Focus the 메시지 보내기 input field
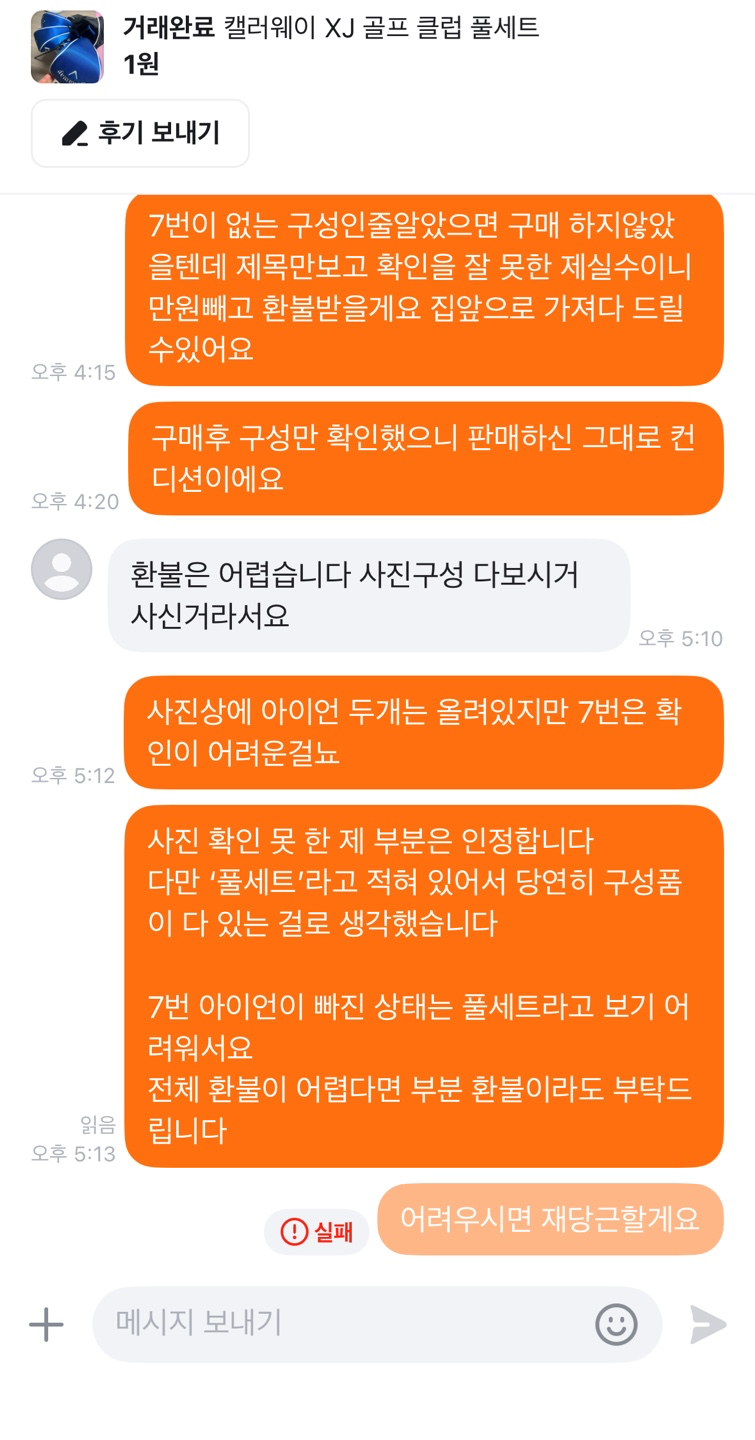 [x=340, y=1324]
